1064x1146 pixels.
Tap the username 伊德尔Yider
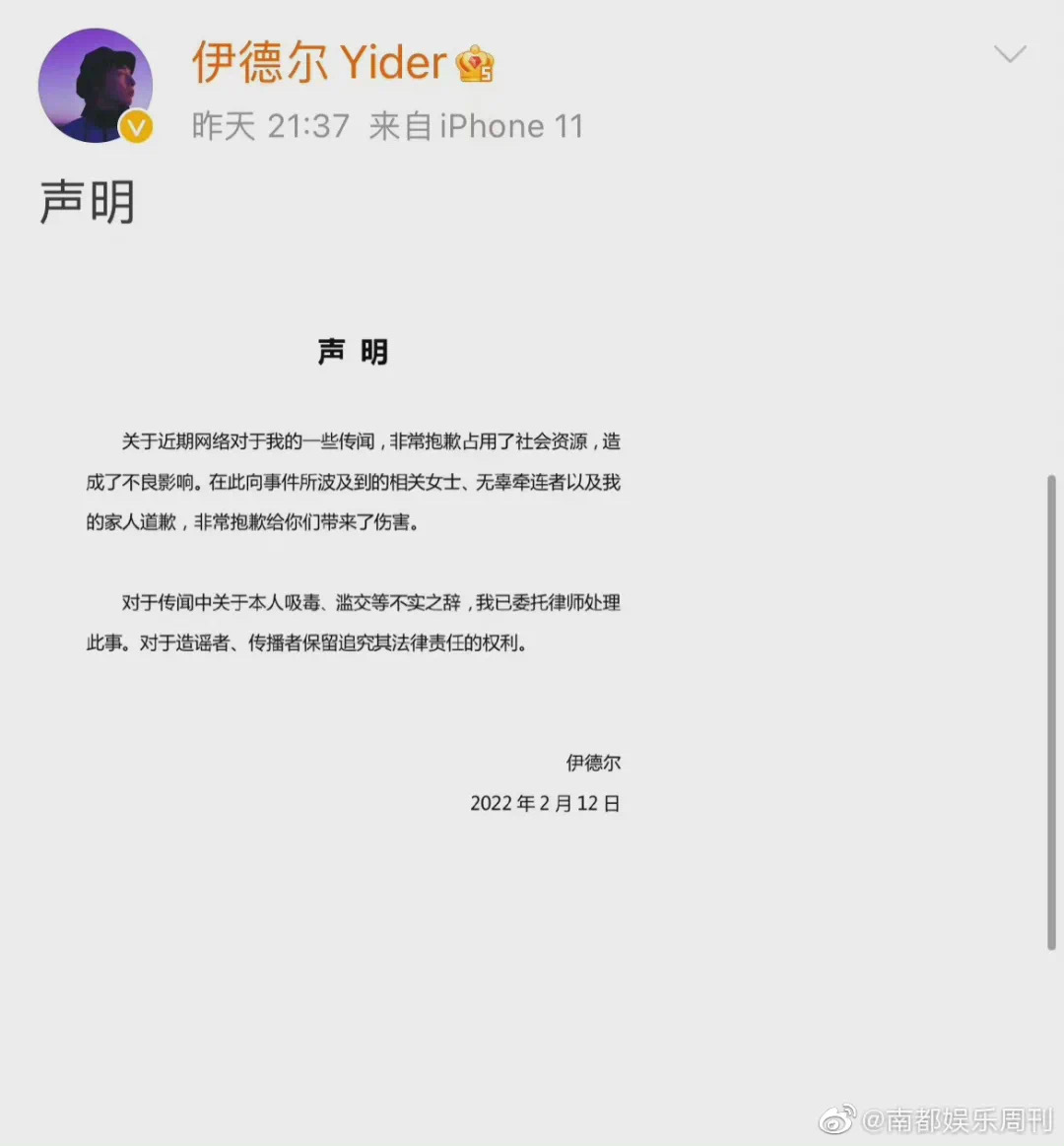(x=320, y=63)
